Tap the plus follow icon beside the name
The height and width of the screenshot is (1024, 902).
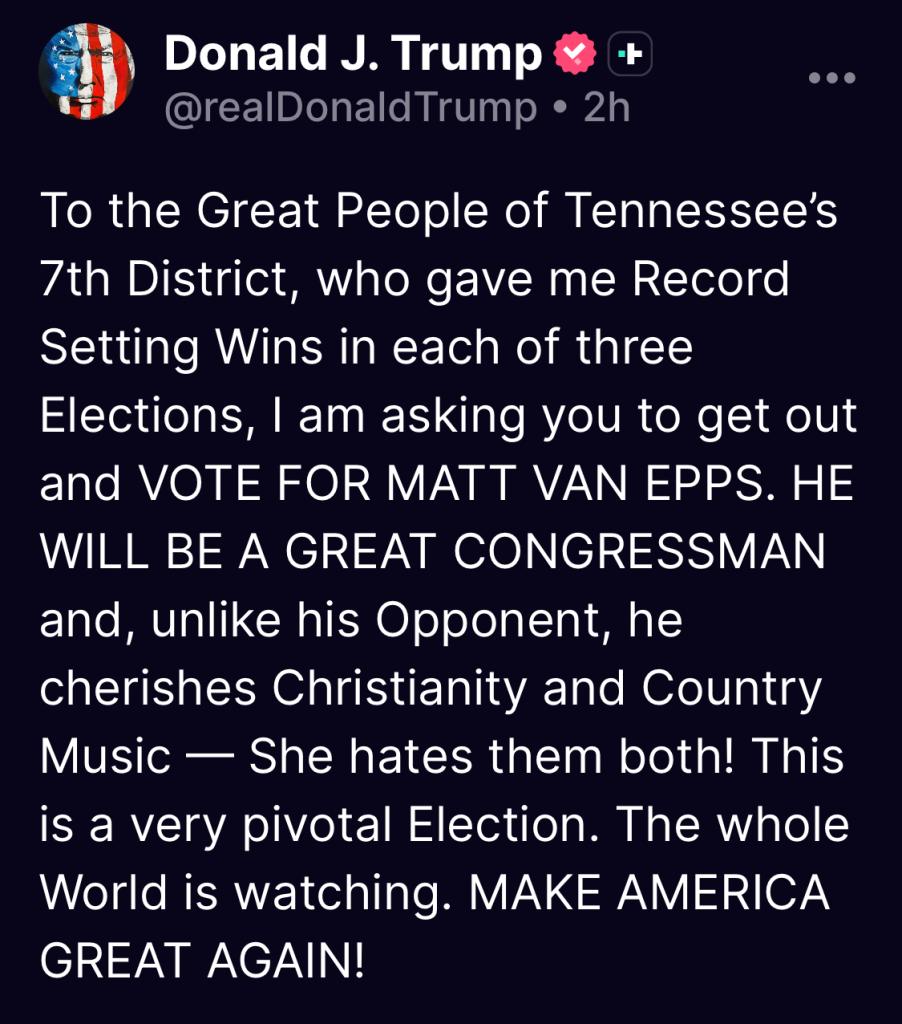(630, 55)
